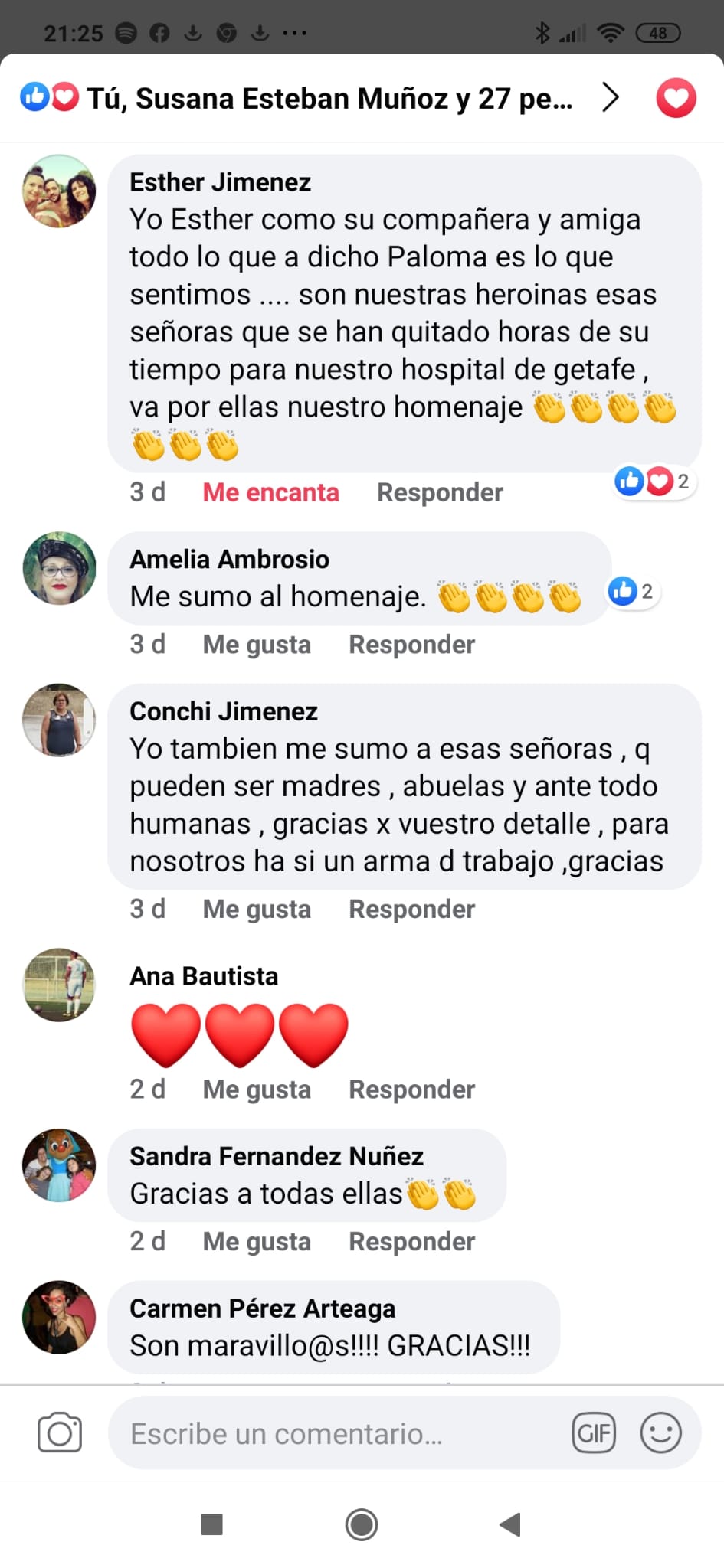Open the emoji smiley picker

pos(660,1432)
